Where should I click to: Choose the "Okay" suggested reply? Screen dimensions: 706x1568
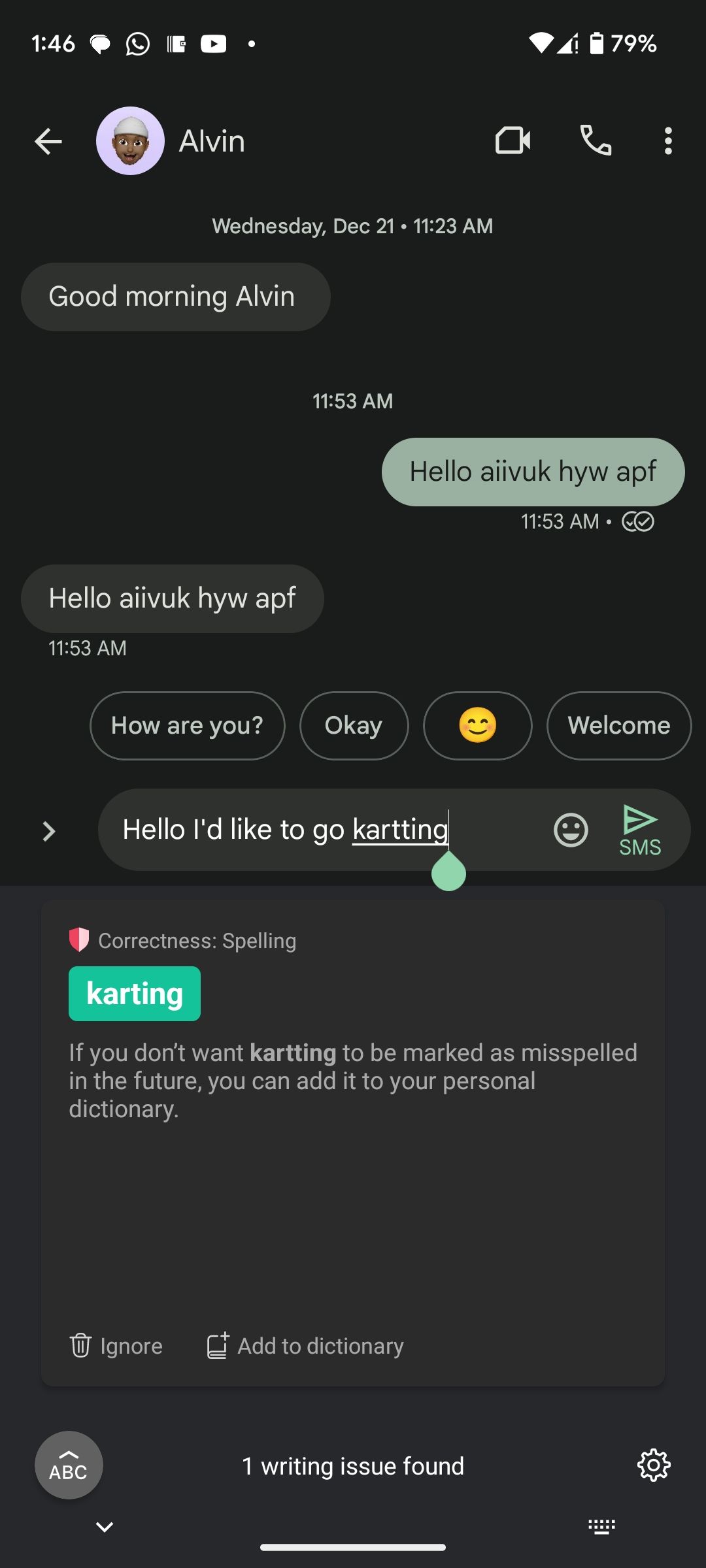click(354, 725)
